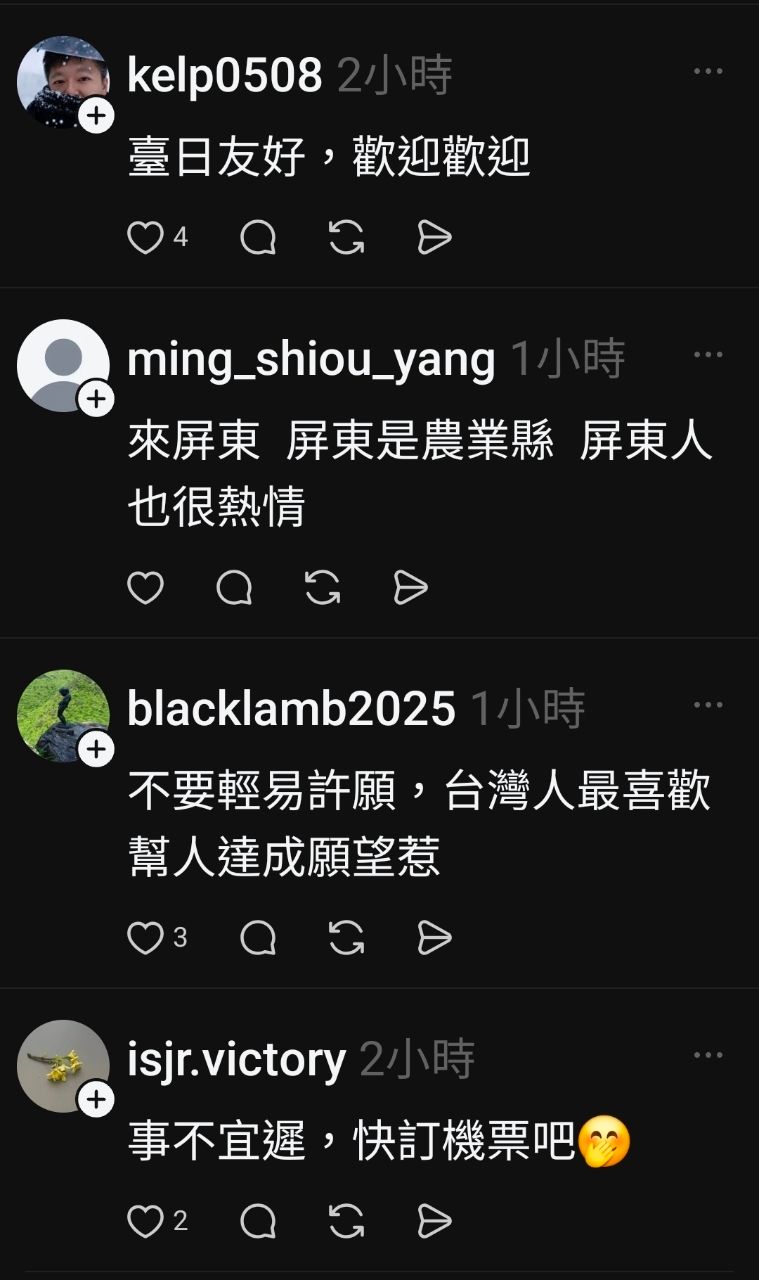Open ming_shiou_yang's profile from username

click(311, 360)
